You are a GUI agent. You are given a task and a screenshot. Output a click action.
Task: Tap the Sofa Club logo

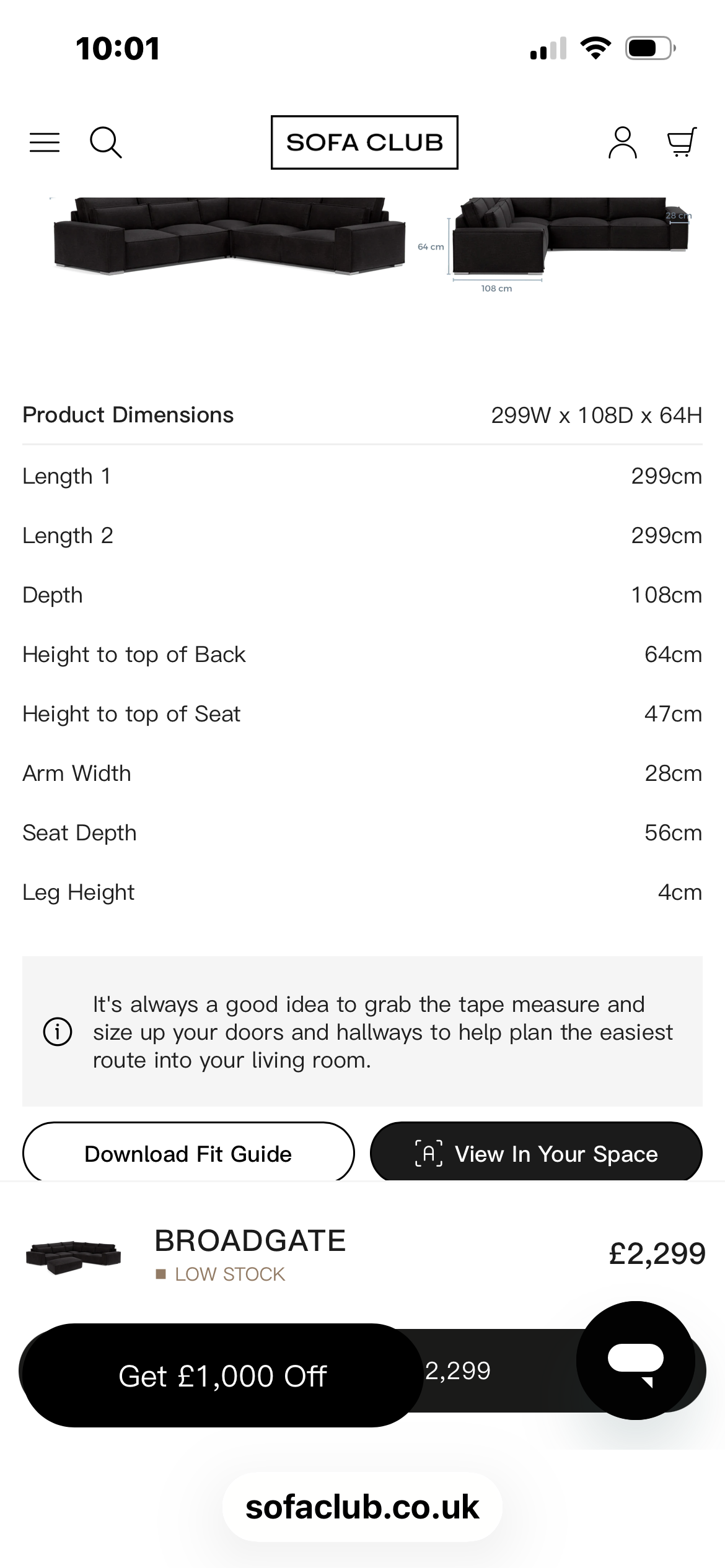(x=364, y=142)
